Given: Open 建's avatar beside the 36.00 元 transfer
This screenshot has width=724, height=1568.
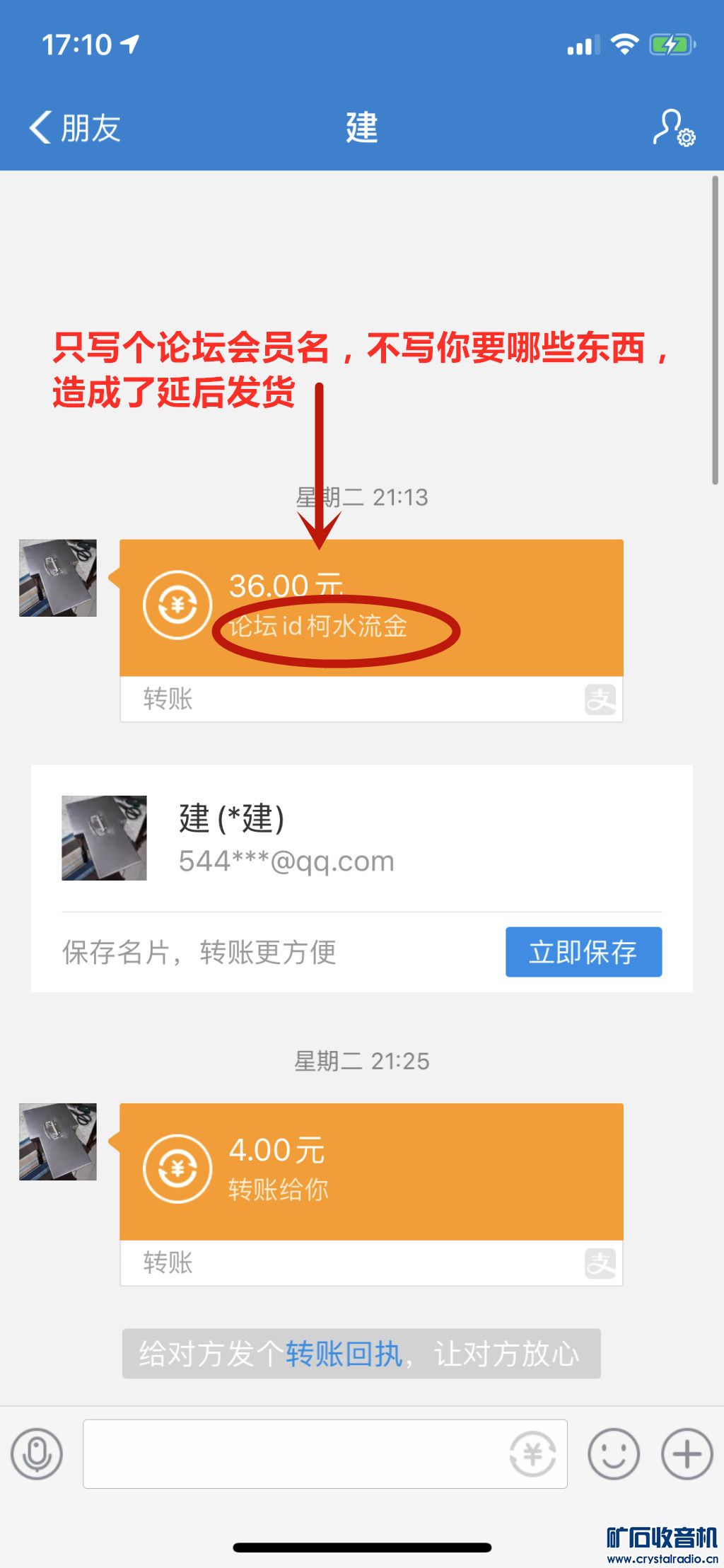Looking at the screenshot, I should coord(58,579).
